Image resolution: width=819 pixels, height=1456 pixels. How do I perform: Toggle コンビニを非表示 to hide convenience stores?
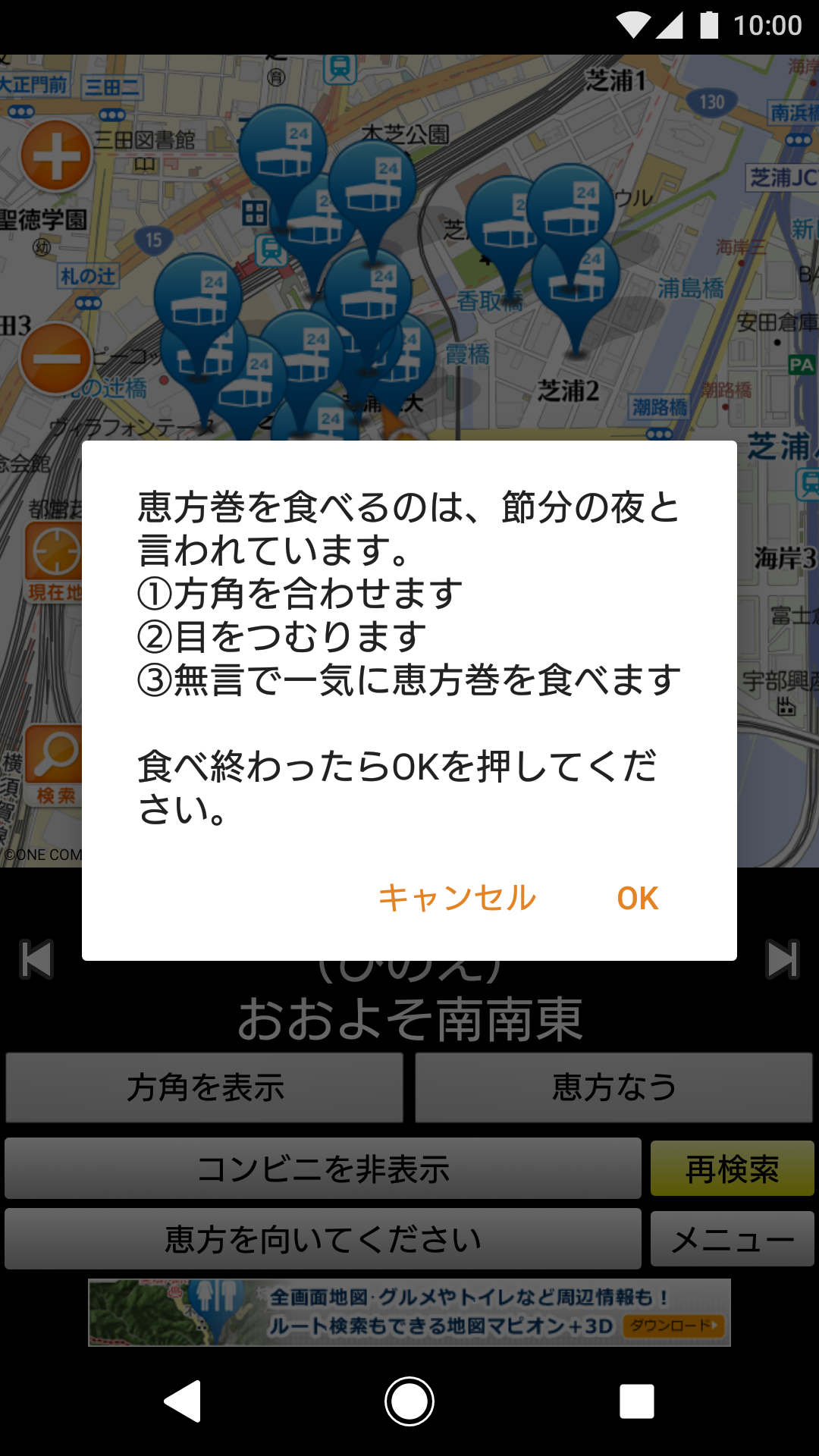tap(325, 1168)
